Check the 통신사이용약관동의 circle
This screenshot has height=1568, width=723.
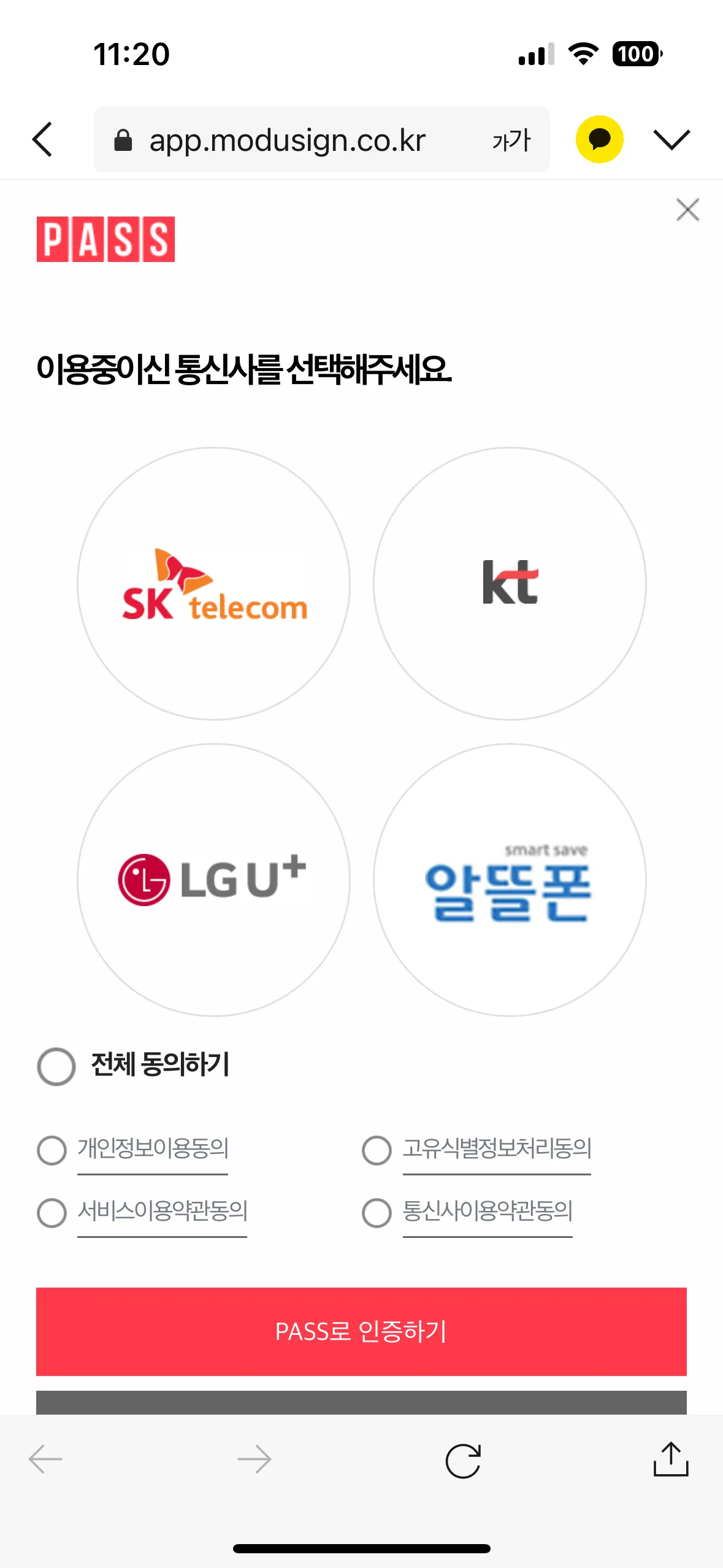[377, 1213]
